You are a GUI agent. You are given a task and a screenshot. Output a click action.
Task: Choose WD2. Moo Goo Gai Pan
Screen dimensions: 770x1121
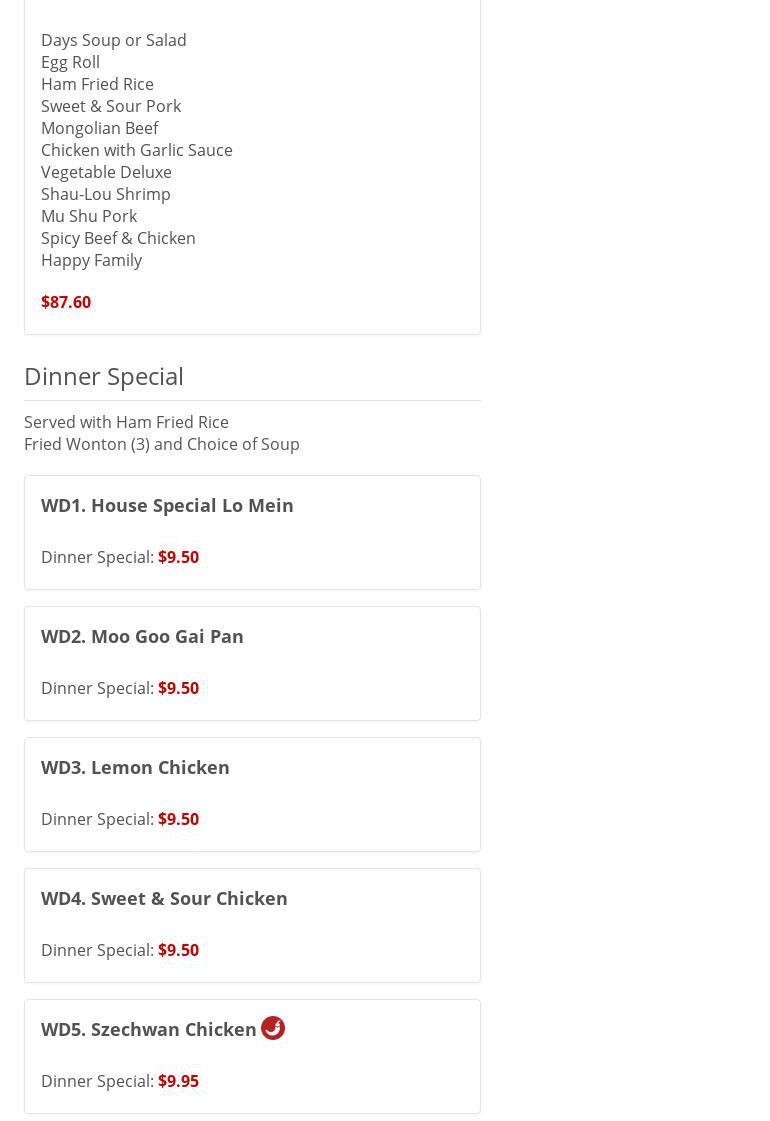click(x=252, y=662)
